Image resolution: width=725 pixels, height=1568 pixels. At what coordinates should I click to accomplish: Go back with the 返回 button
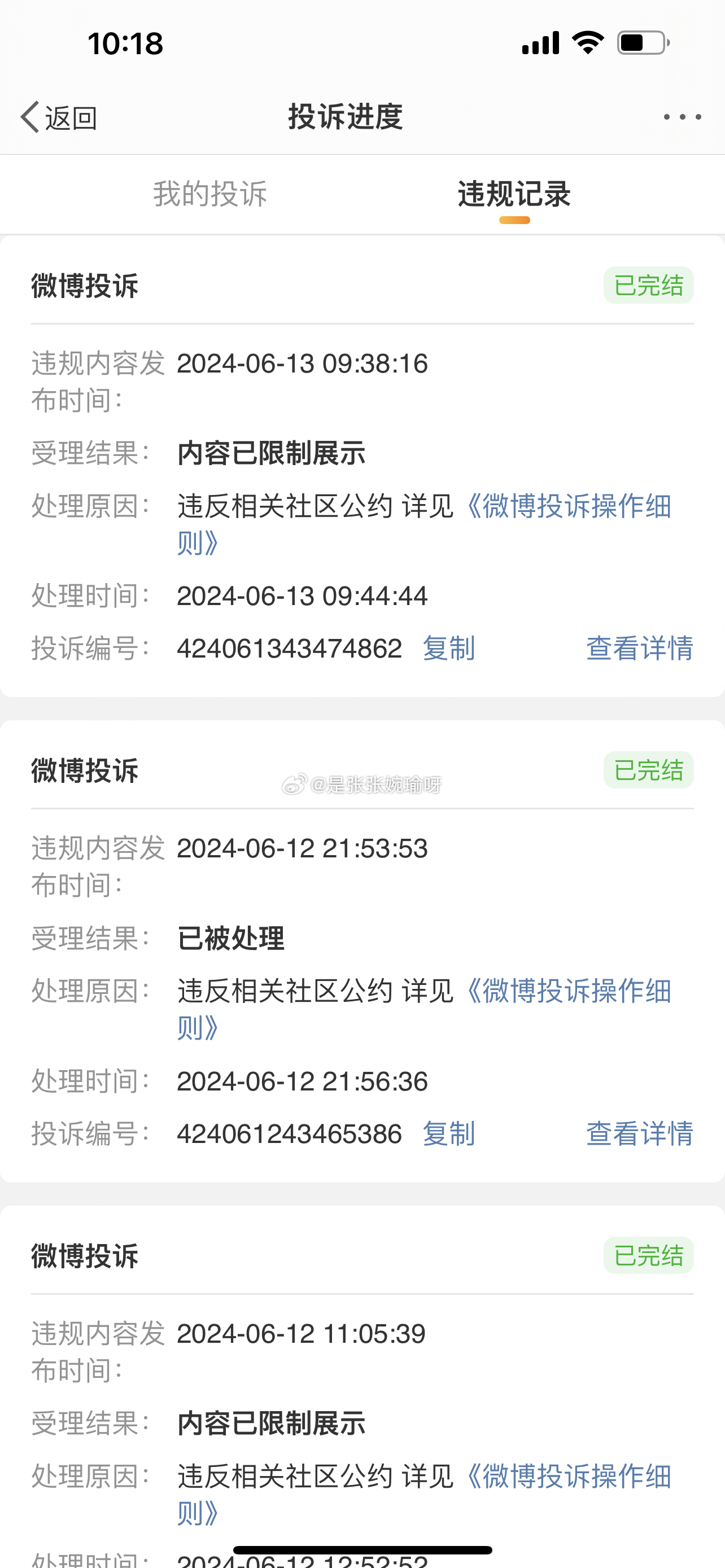[59, 117]
